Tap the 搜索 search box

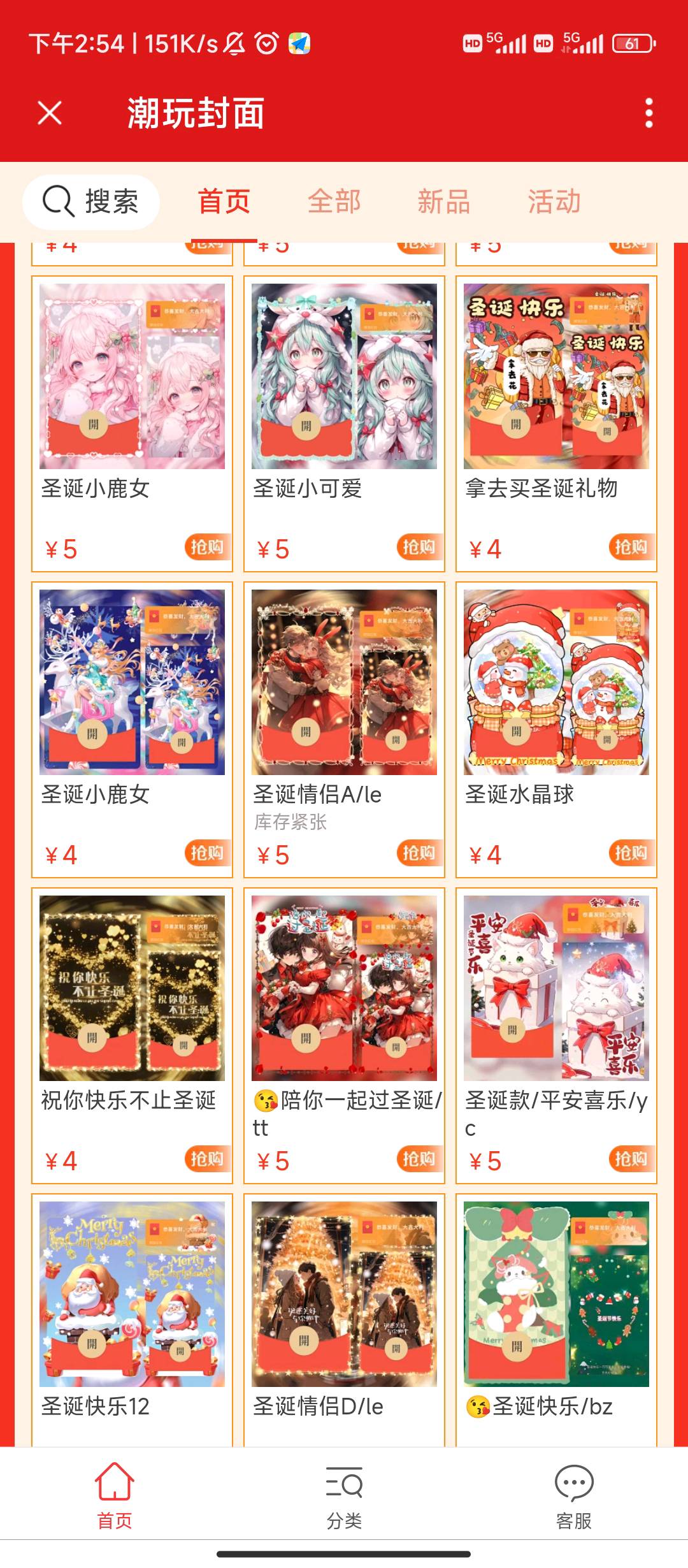pos(91,202)
